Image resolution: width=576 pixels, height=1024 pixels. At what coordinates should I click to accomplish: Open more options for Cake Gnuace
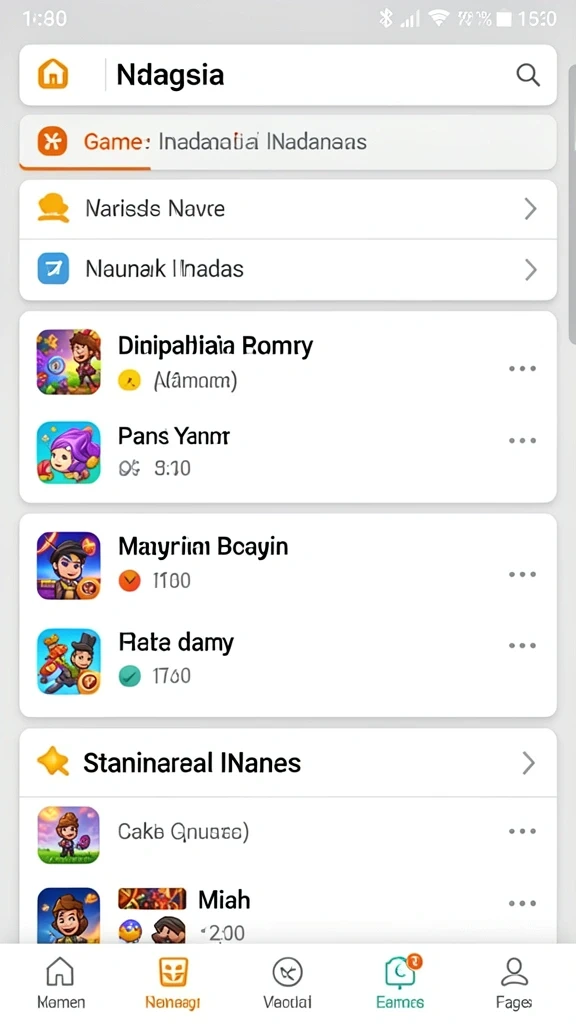tap(522, 831)
